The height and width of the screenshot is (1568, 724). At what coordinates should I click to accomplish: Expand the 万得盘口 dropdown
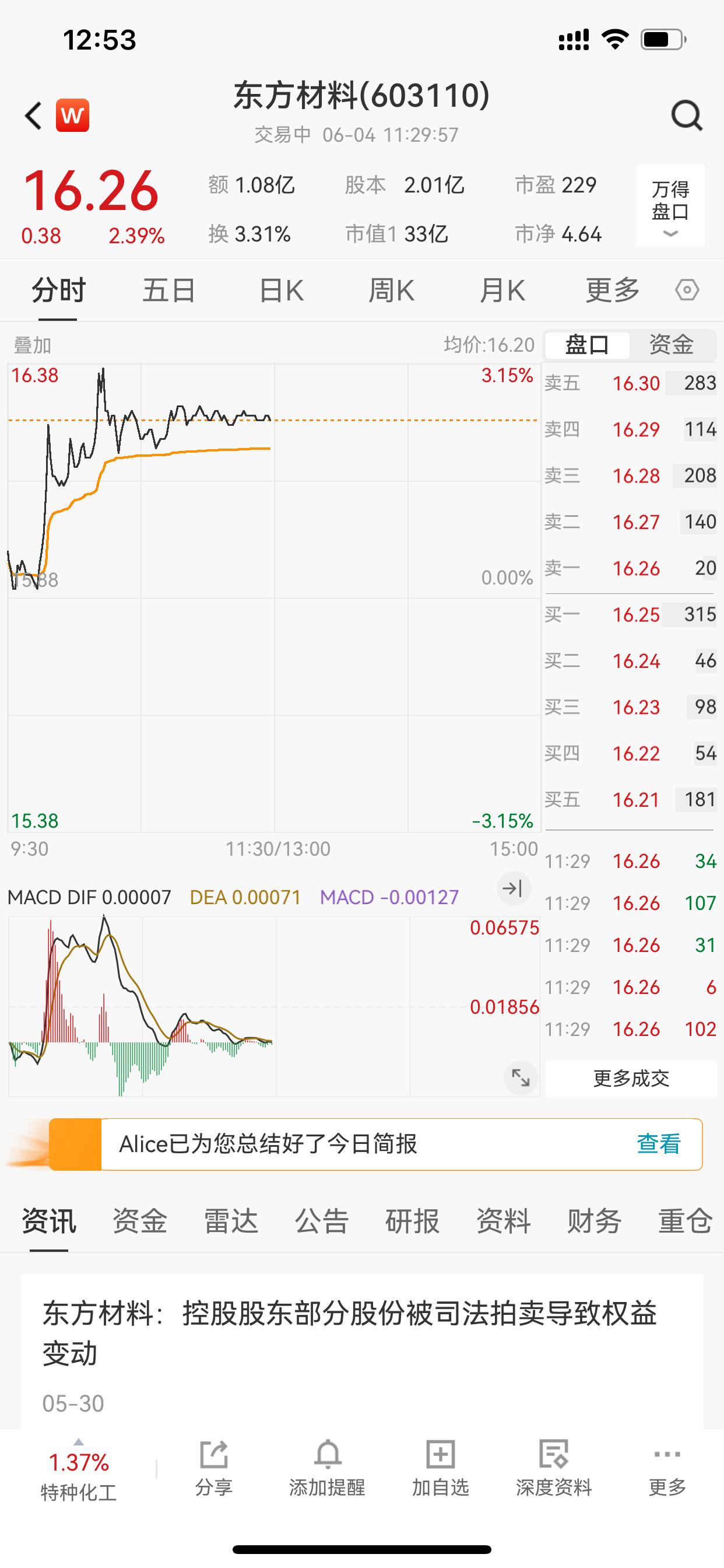coord(670,206)
